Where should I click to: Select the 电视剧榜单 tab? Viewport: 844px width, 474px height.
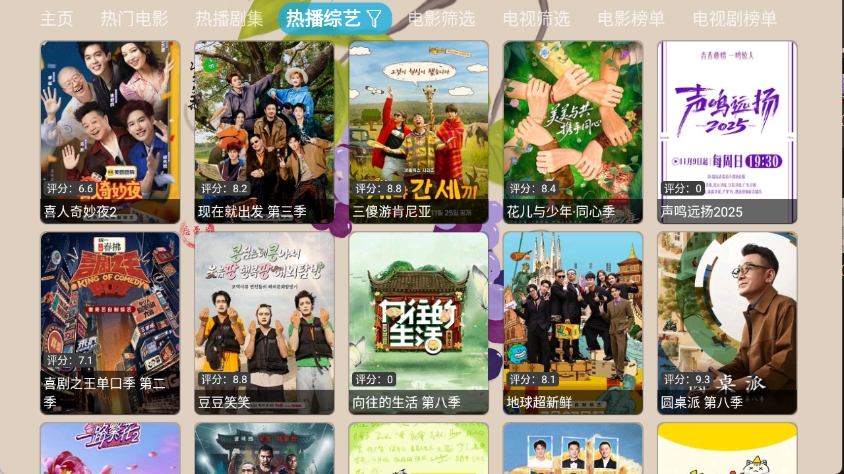coord(734,19)
